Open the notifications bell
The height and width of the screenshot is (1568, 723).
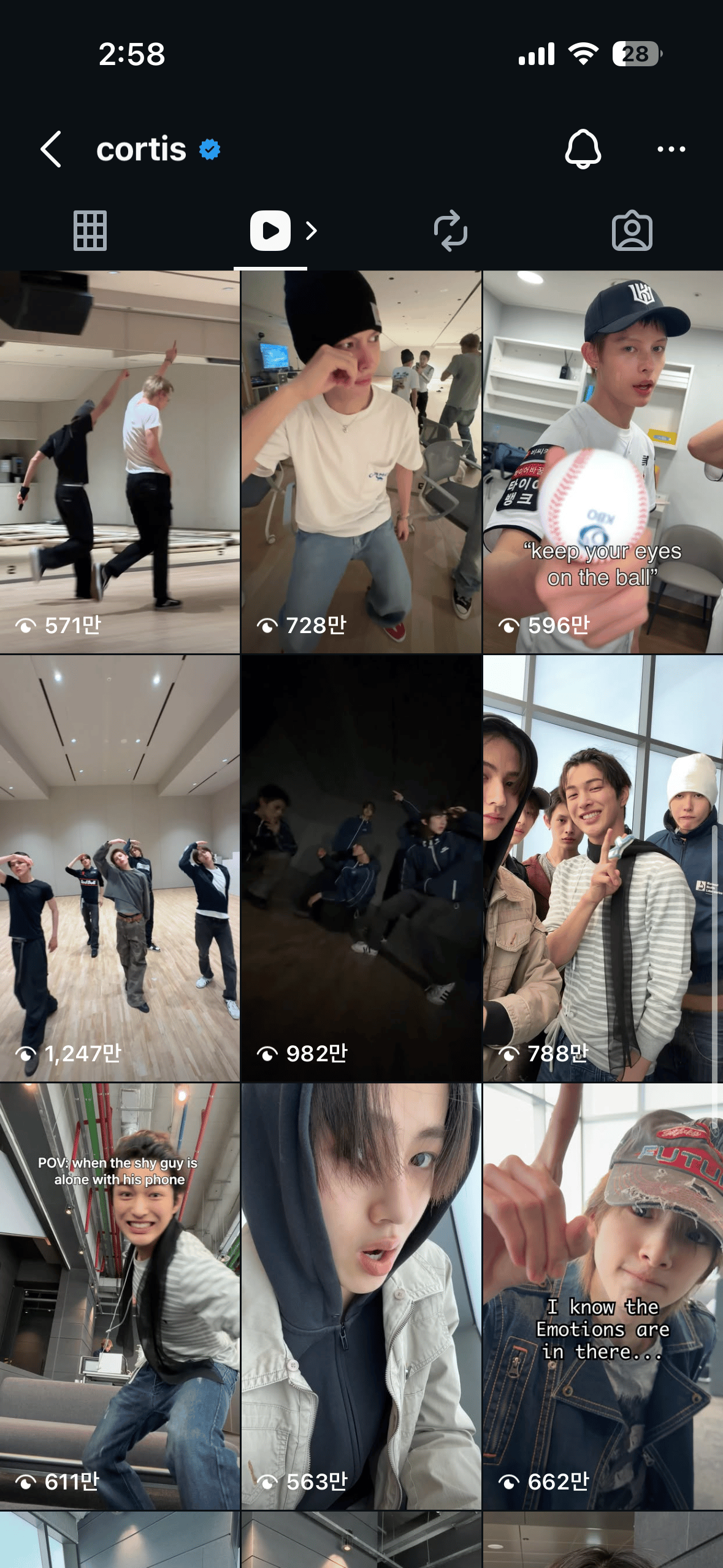[x=583, y=148]
